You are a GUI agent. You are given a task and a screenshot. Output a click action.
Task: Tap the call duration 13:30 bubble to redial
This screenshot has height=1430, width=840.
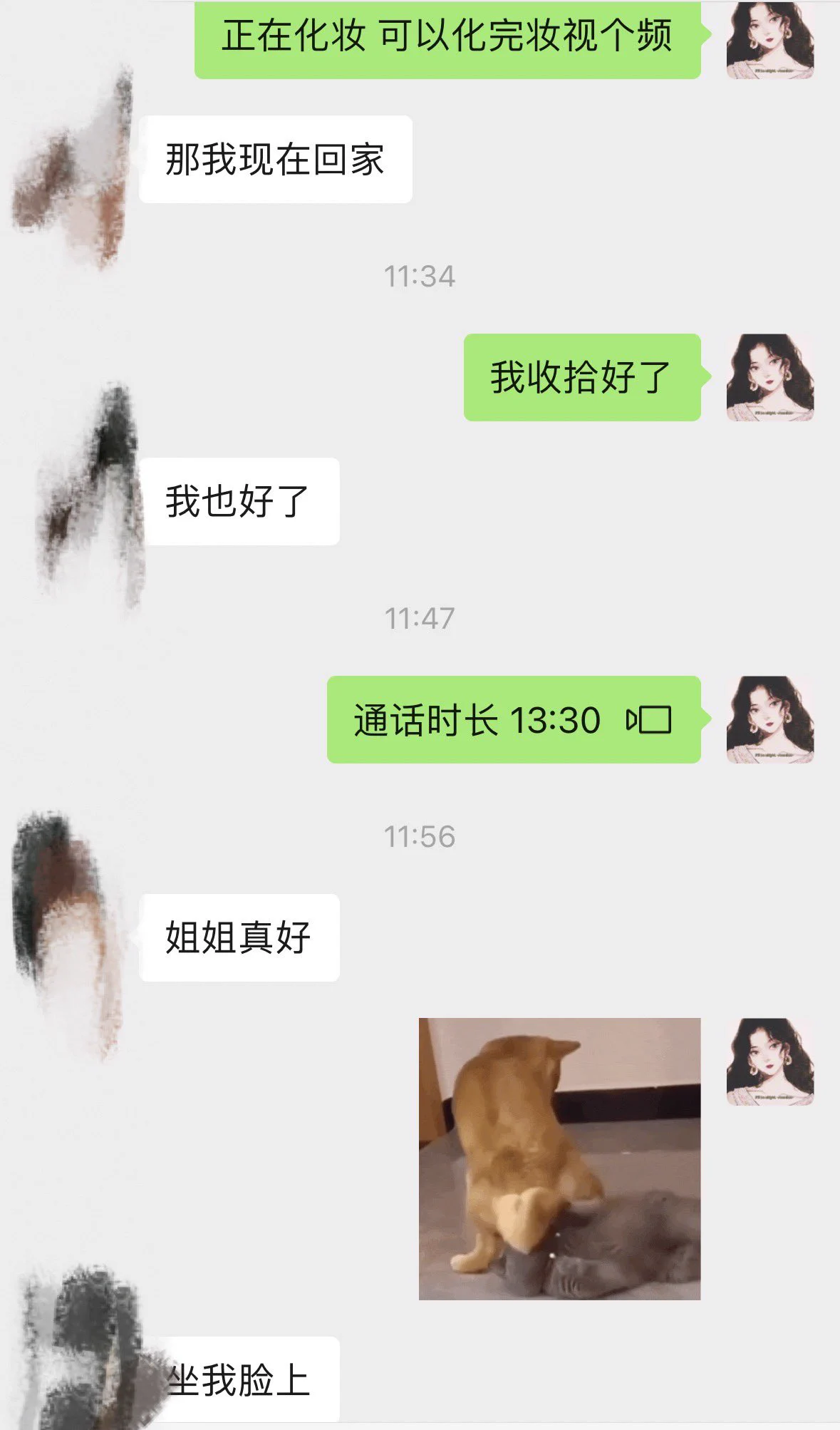[x=513, y=720]
